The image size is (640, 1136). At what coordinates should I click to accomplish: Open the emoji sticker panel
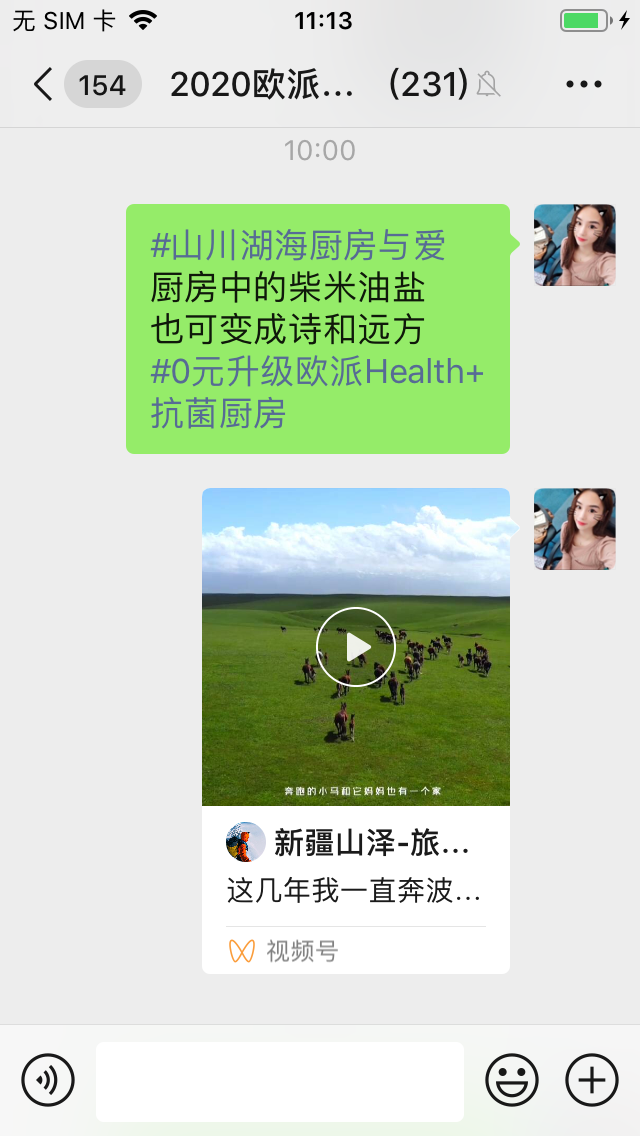coord(512,1080)
